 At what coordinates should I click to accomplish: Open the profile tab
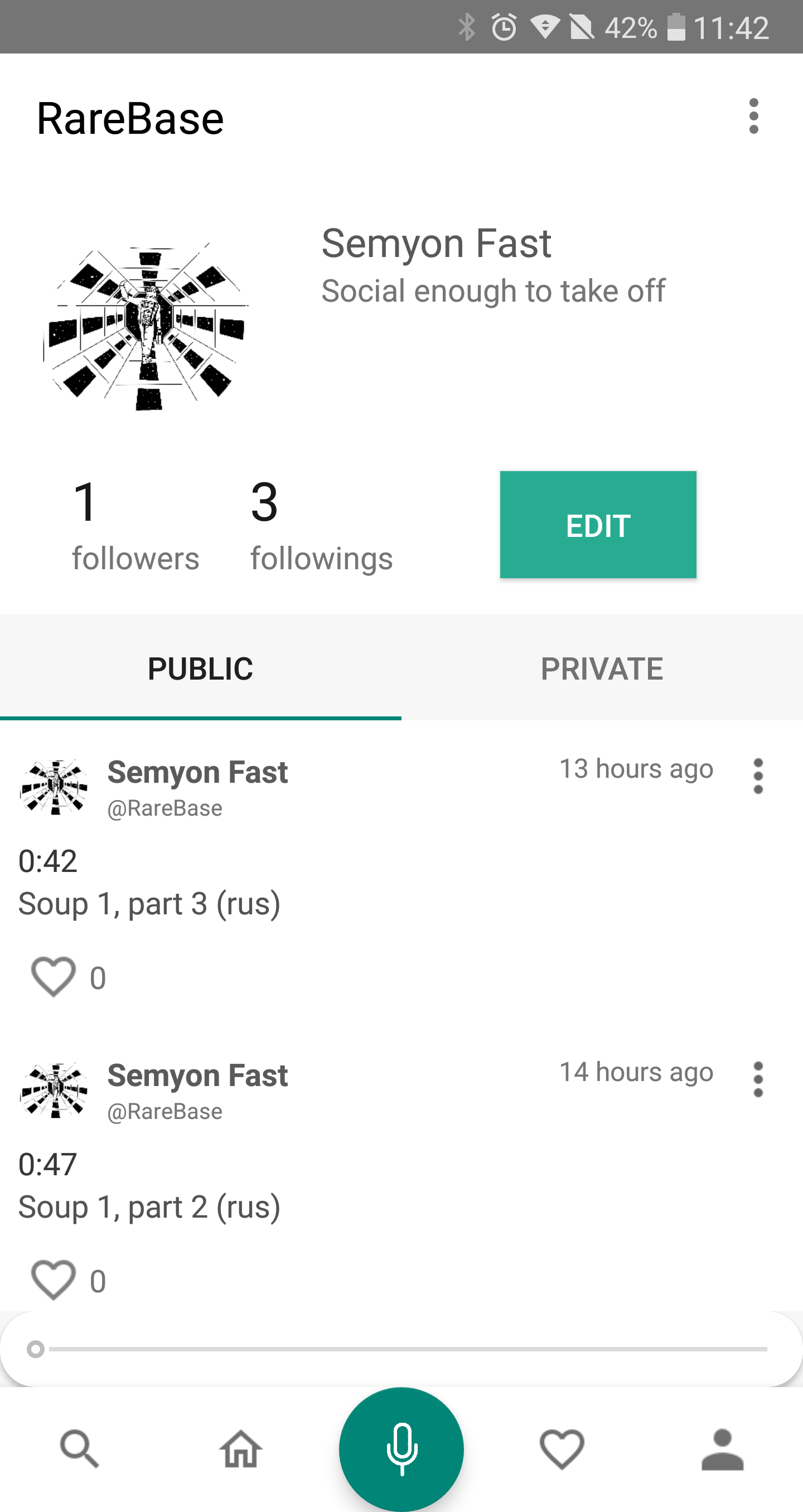coord(723,1448)
